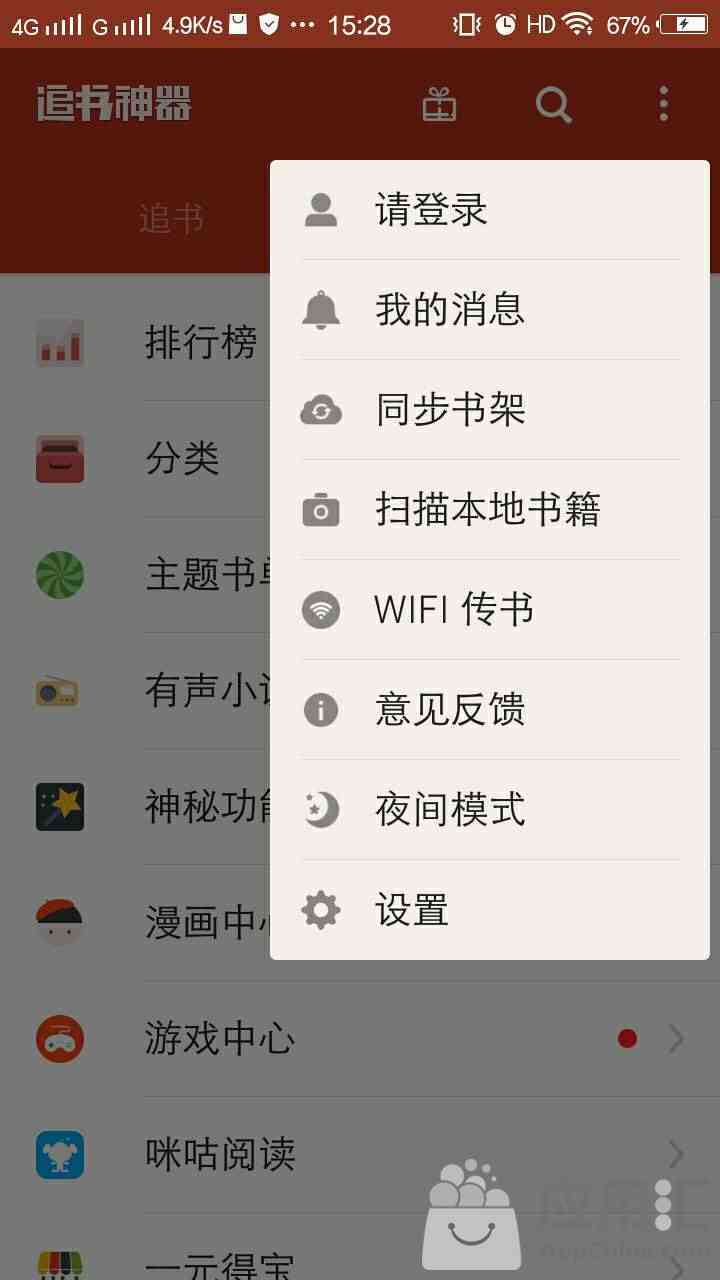
Task: Open WIFI 传书 transfer
Action: [x=490, y=610]
